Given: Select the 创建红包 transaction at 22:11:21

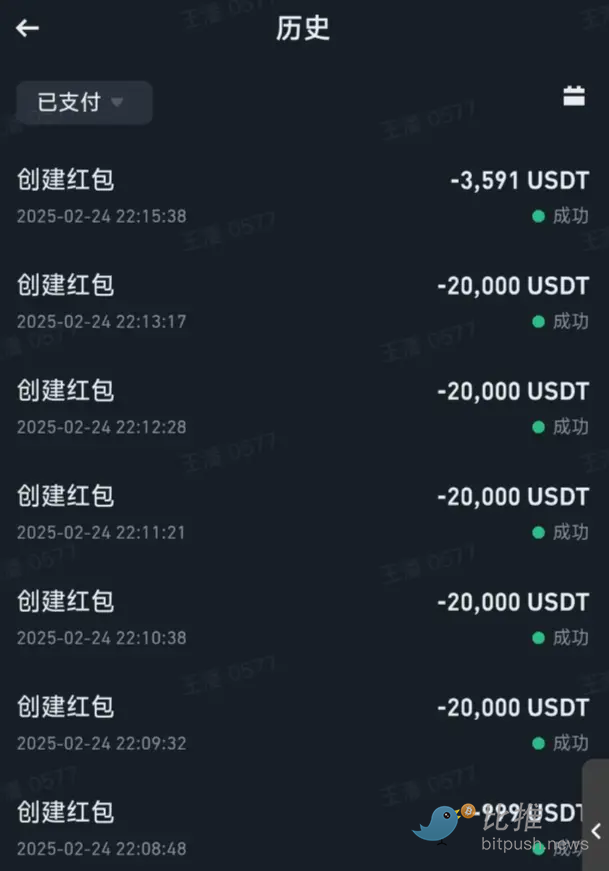Looking at the screenshot, I should coord(300,512).
